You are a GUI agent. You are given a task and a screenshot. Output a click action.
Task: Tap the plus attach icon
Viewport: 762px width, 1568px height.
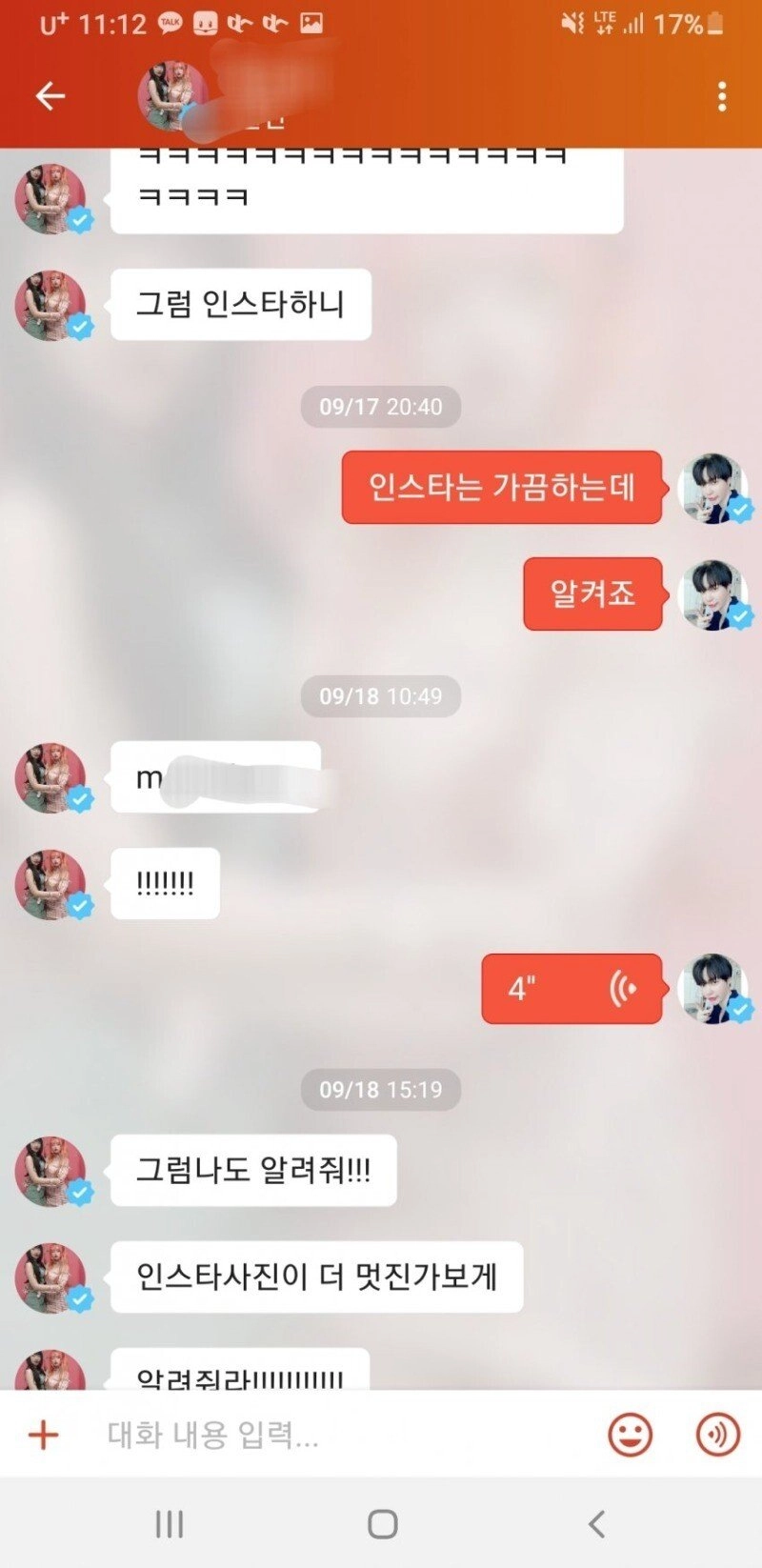(x=44, y=1435)
